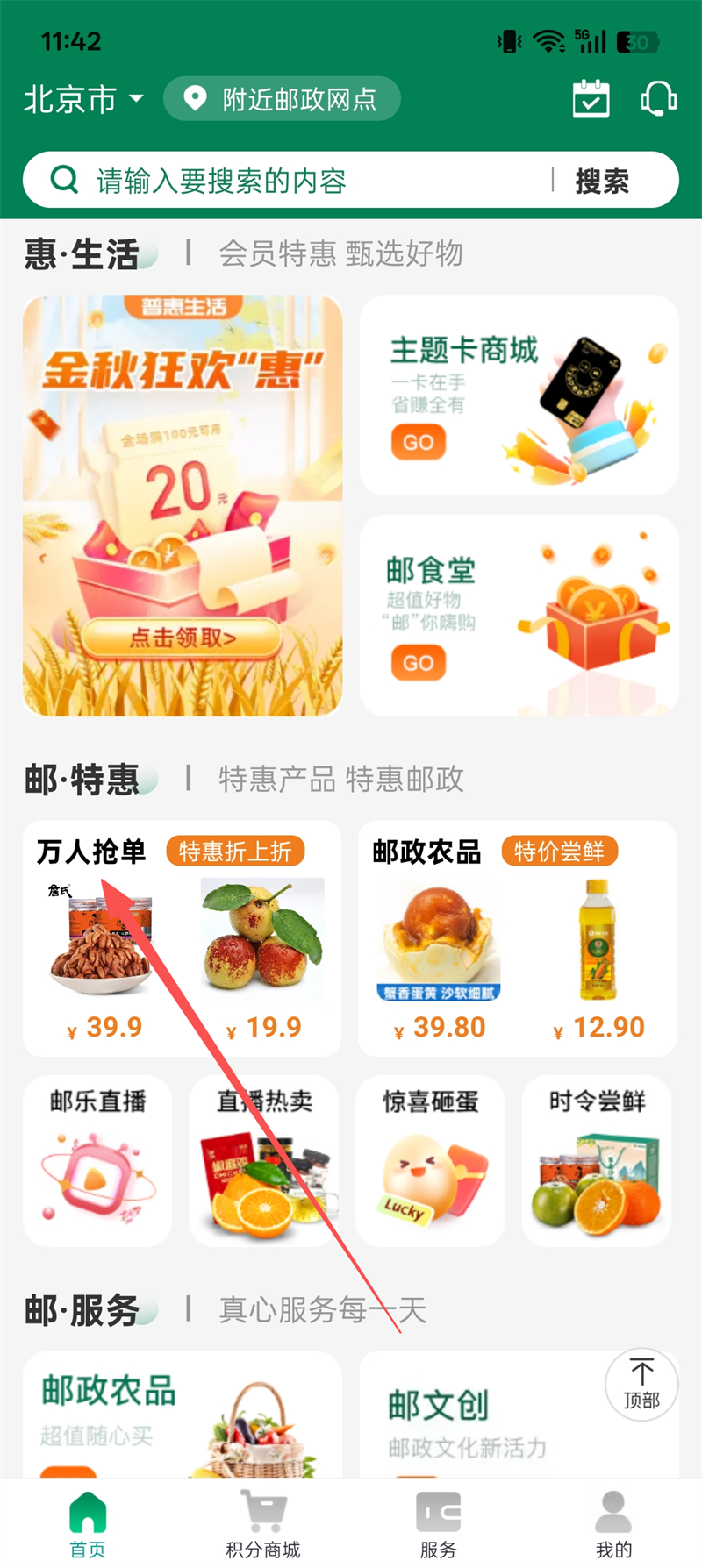Open the 万人抢单 deals card
702x1568 pixels.
coord(182,937)
